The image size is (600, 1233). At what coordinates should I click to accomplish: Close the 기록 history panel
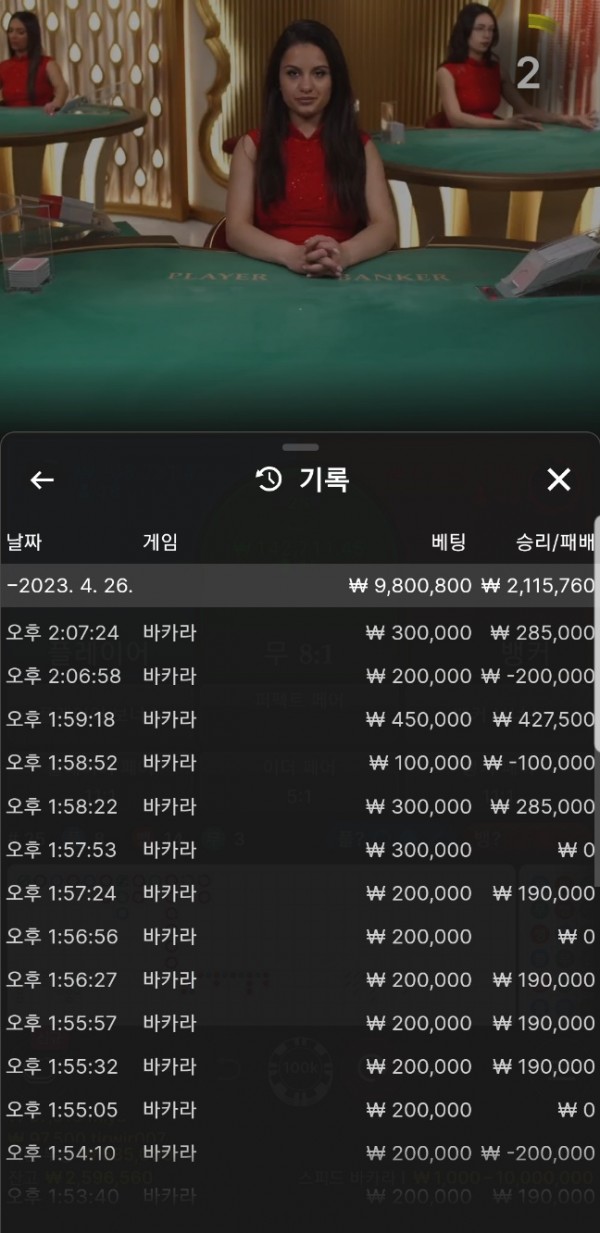click(x=558, y=480)
